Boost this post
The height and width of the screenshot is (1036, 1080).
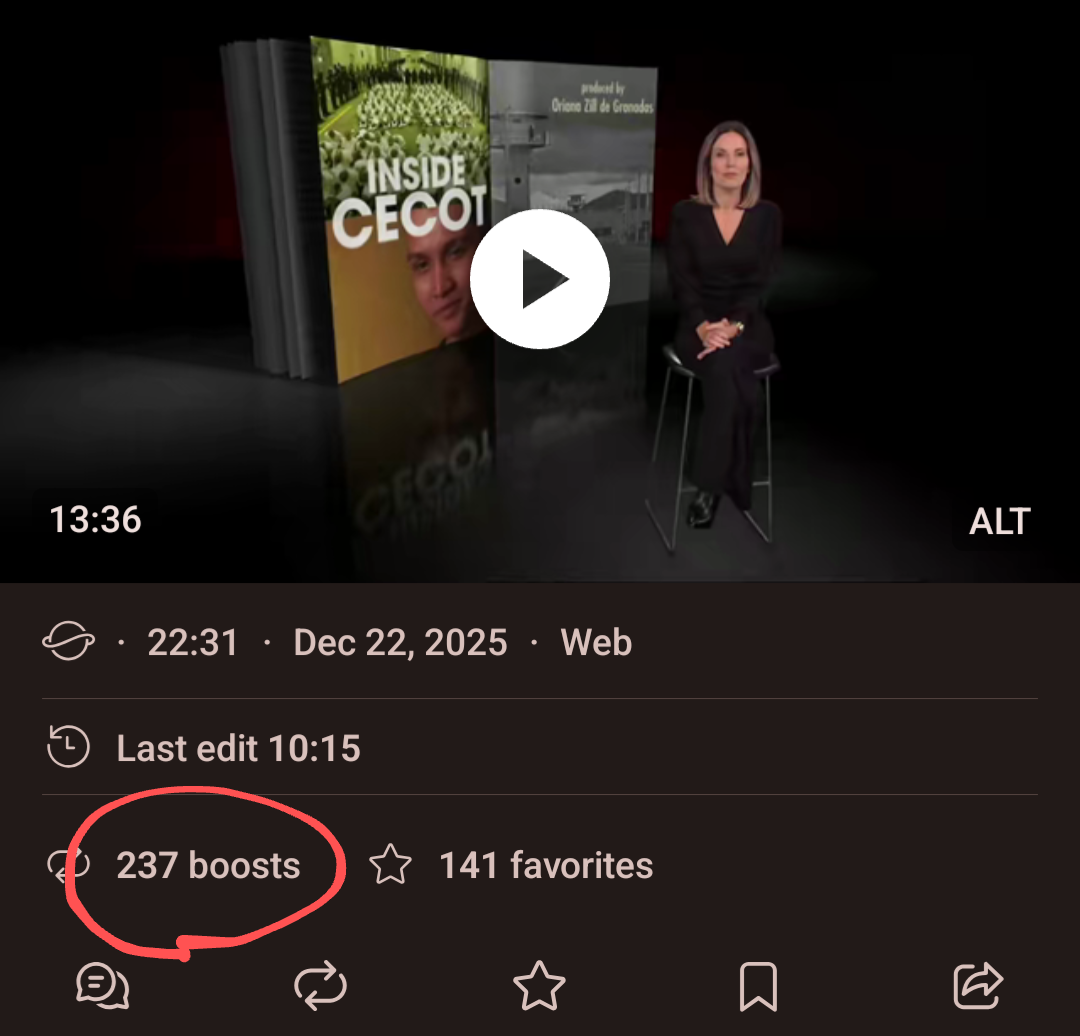tap(320, 987)
